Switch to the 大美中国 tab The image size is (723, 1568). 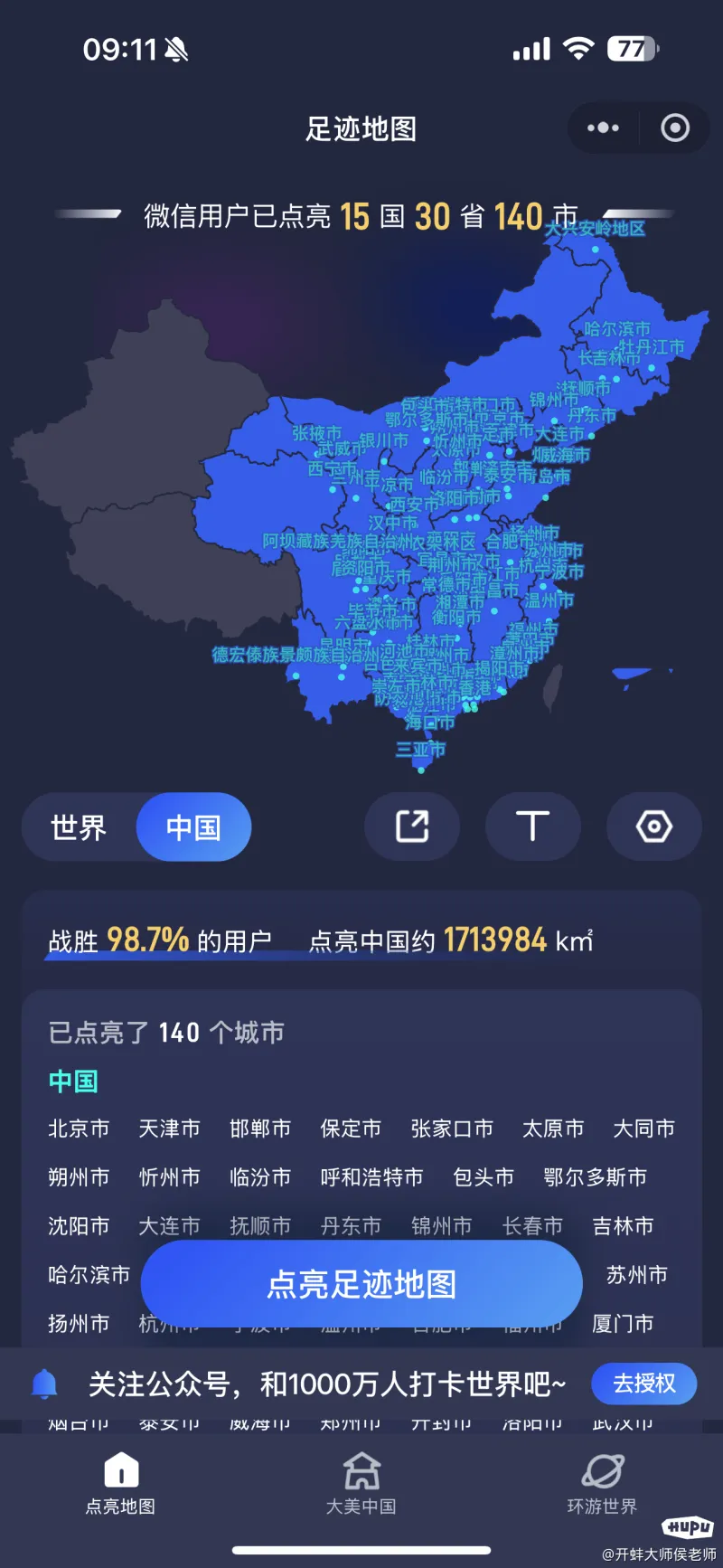click(x=361, y=1483)
